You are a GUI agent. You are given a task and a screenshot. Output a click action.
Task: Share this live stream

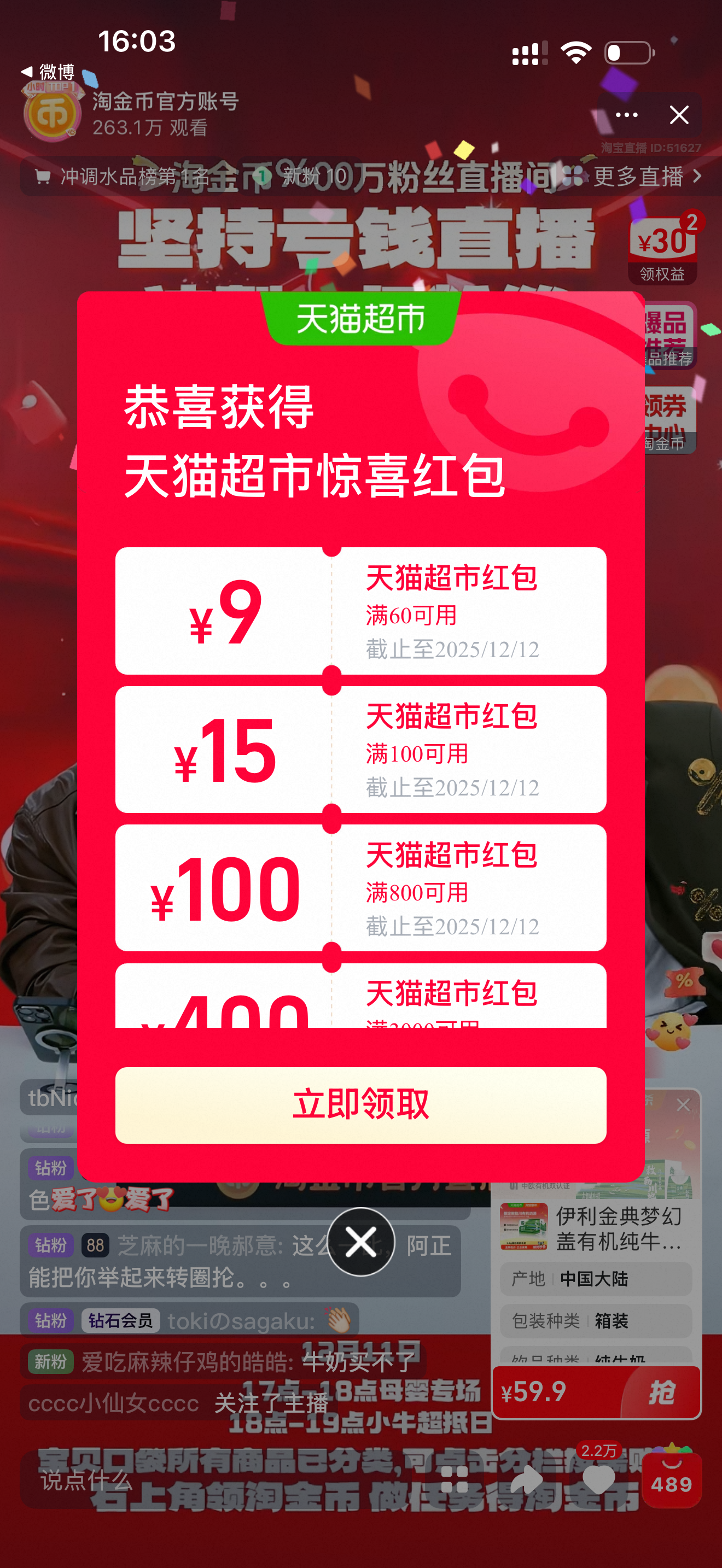click(527, 1479)
